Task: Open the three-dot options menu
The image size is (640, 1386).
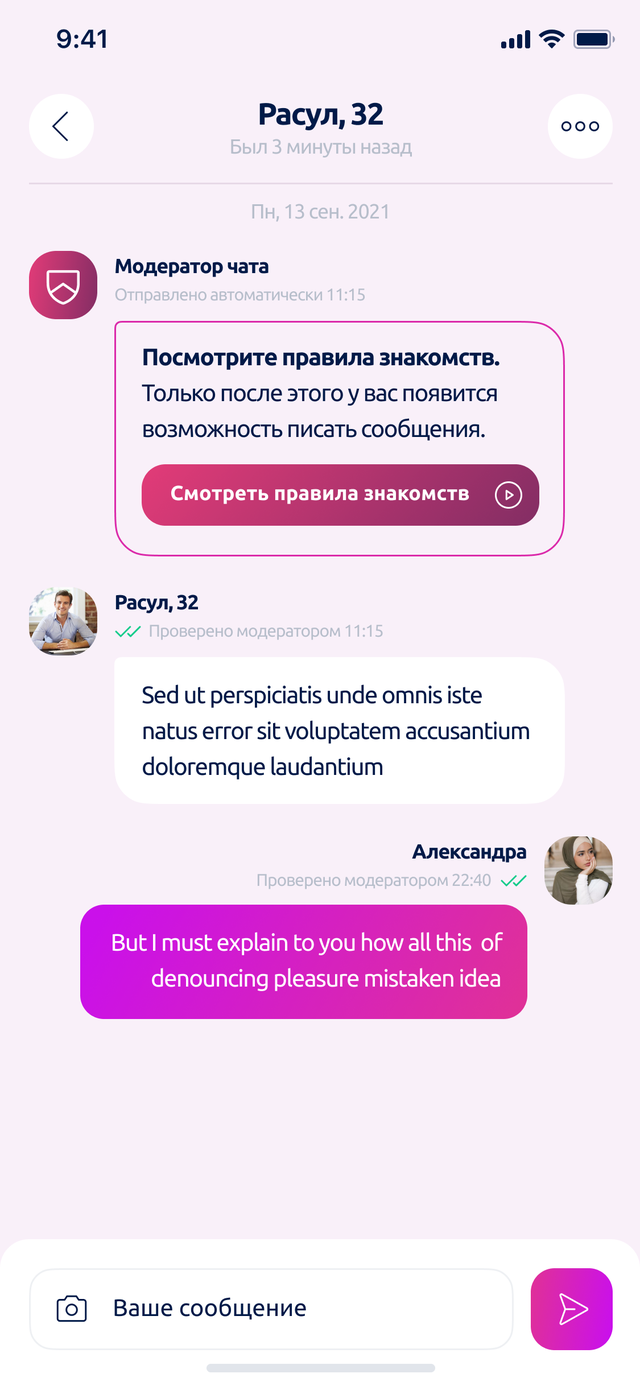Action: [580, 127]
